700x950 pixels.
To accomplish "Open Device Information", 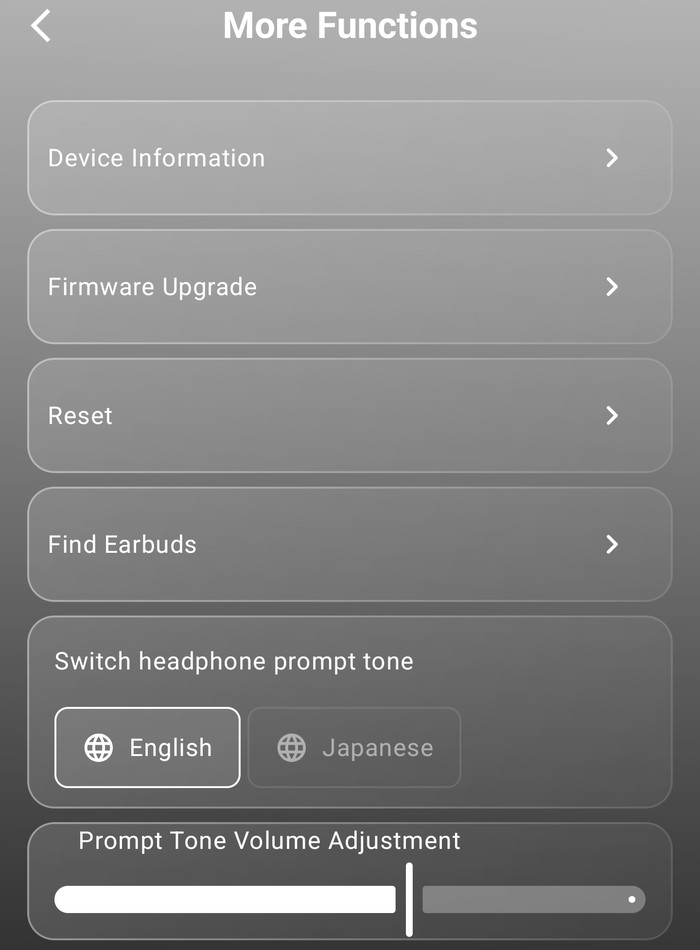I will click(x=349, y=158).
